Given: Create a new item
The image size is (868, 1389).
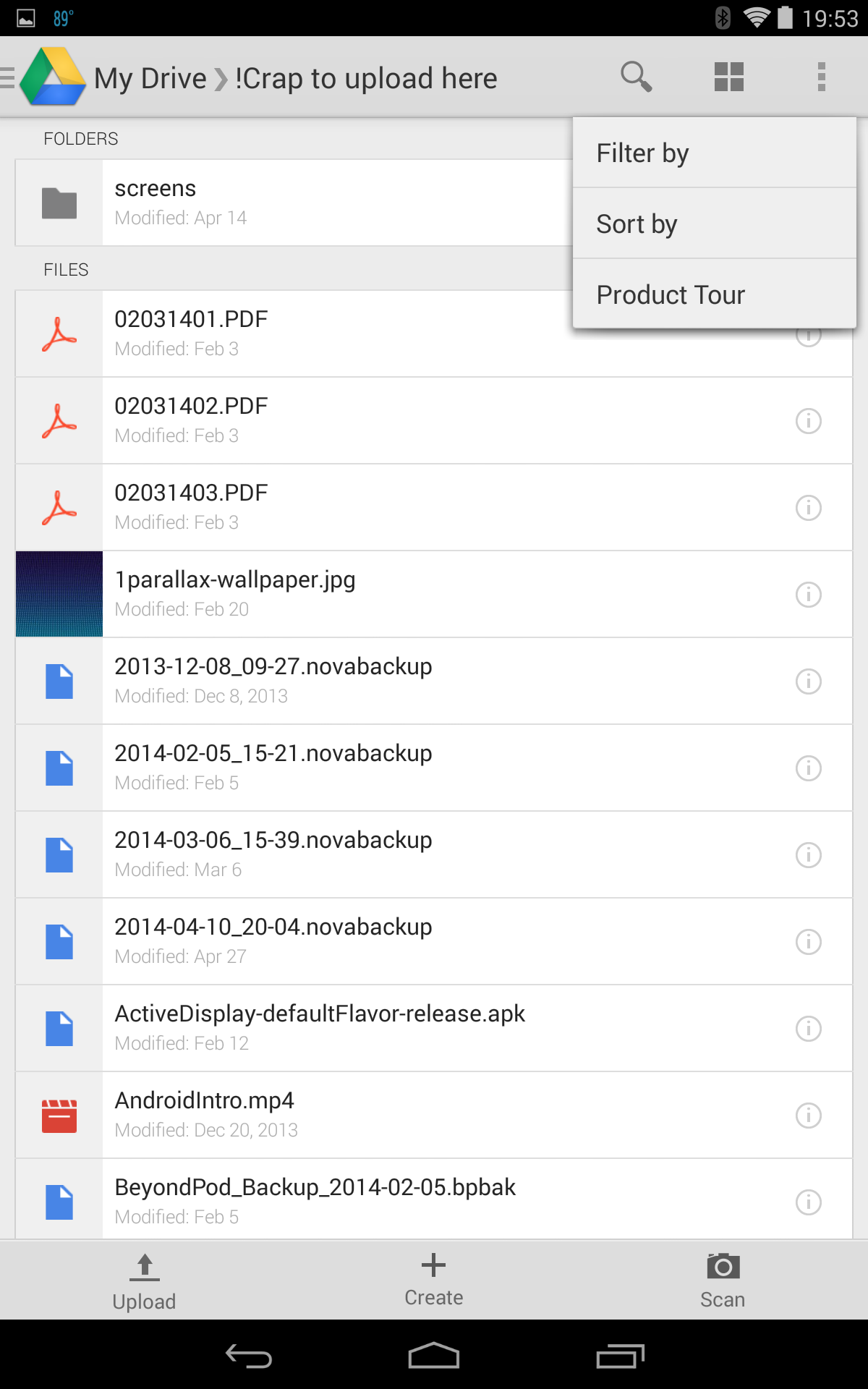Looking at the screenshot, I should (x=433, y=1279).
